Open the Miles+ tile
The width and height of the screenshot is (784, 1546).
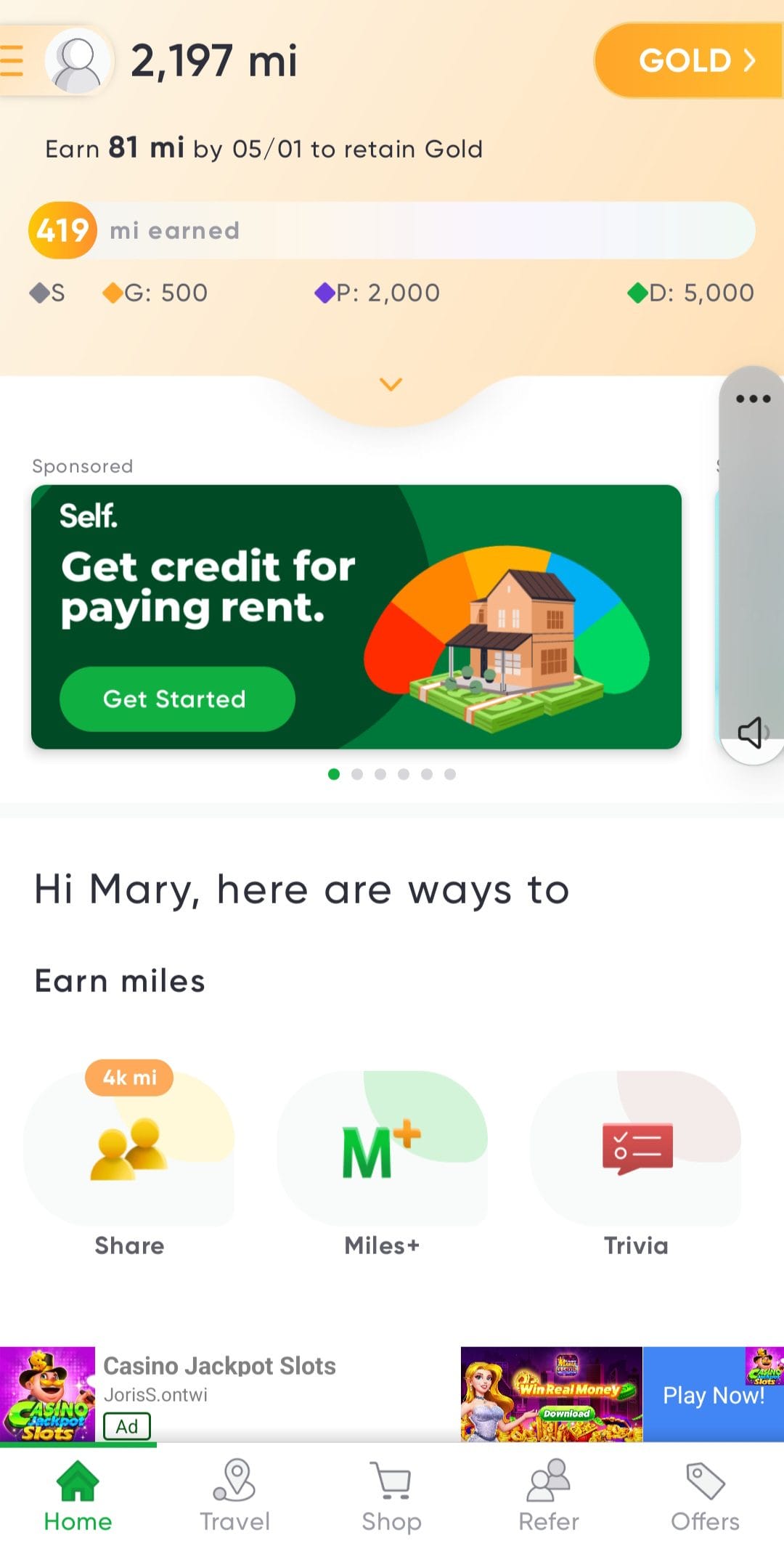click(x=382, y=1151)
